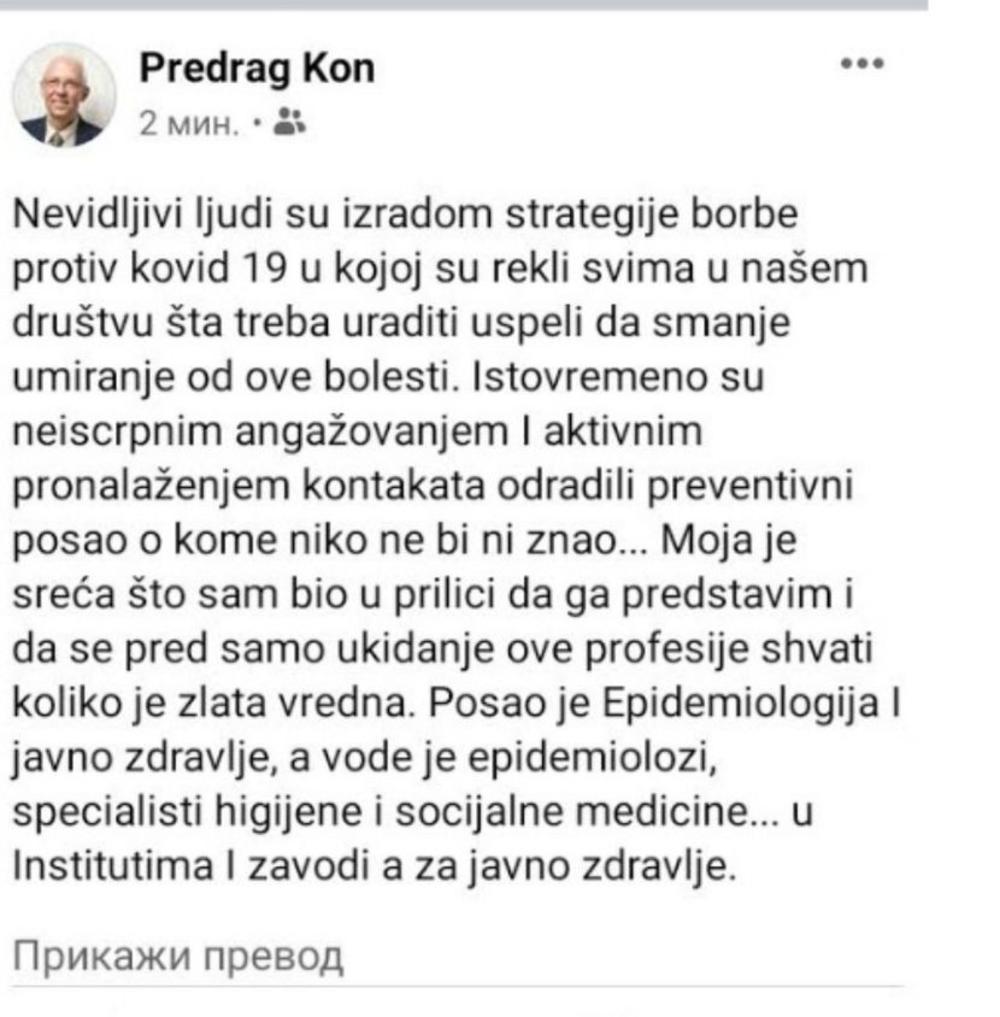This screenshot has width=1000, height=1017.
Task: Open the post's three-dot options menu
Action: coord(861,65)
